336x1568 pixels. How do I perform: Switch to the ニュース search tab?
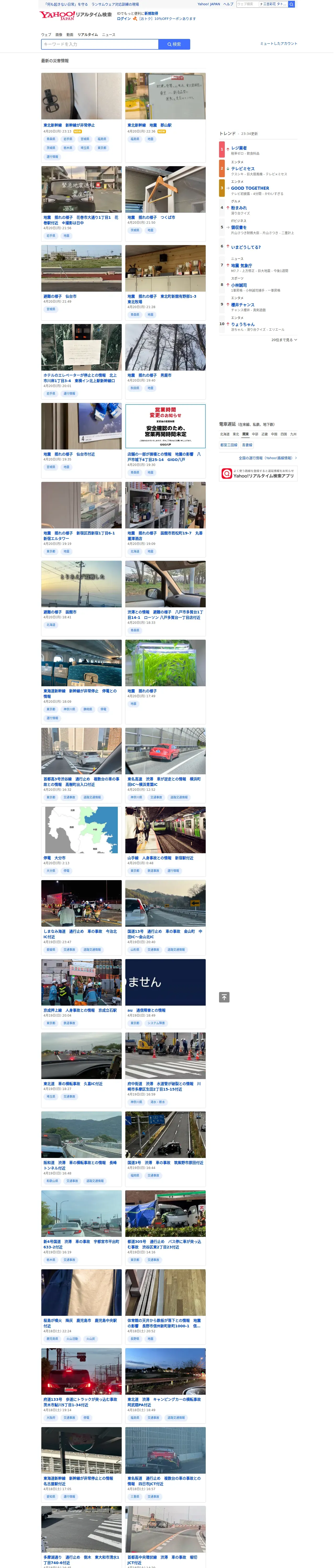[109, 35]
